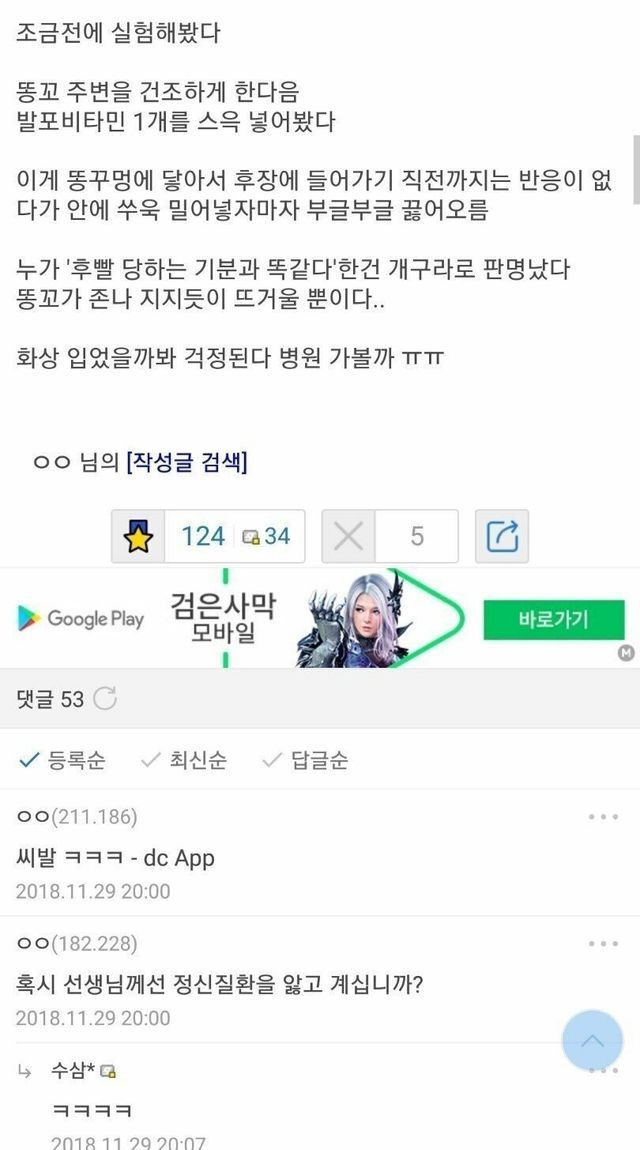Open options for the 182.228 comment
Image resolution: width=640 pixels, height=1150 pixels.
[603, 944]
